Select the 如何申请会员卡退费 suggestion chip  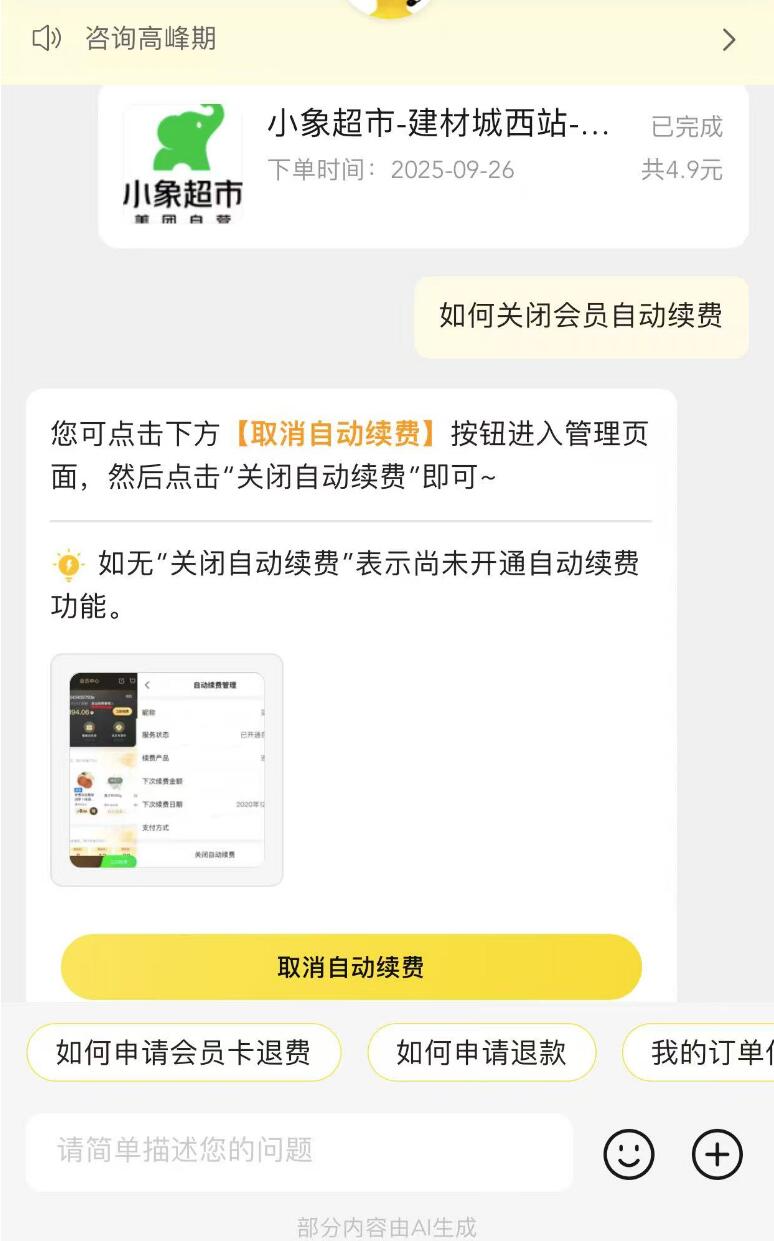(184, 1052)
